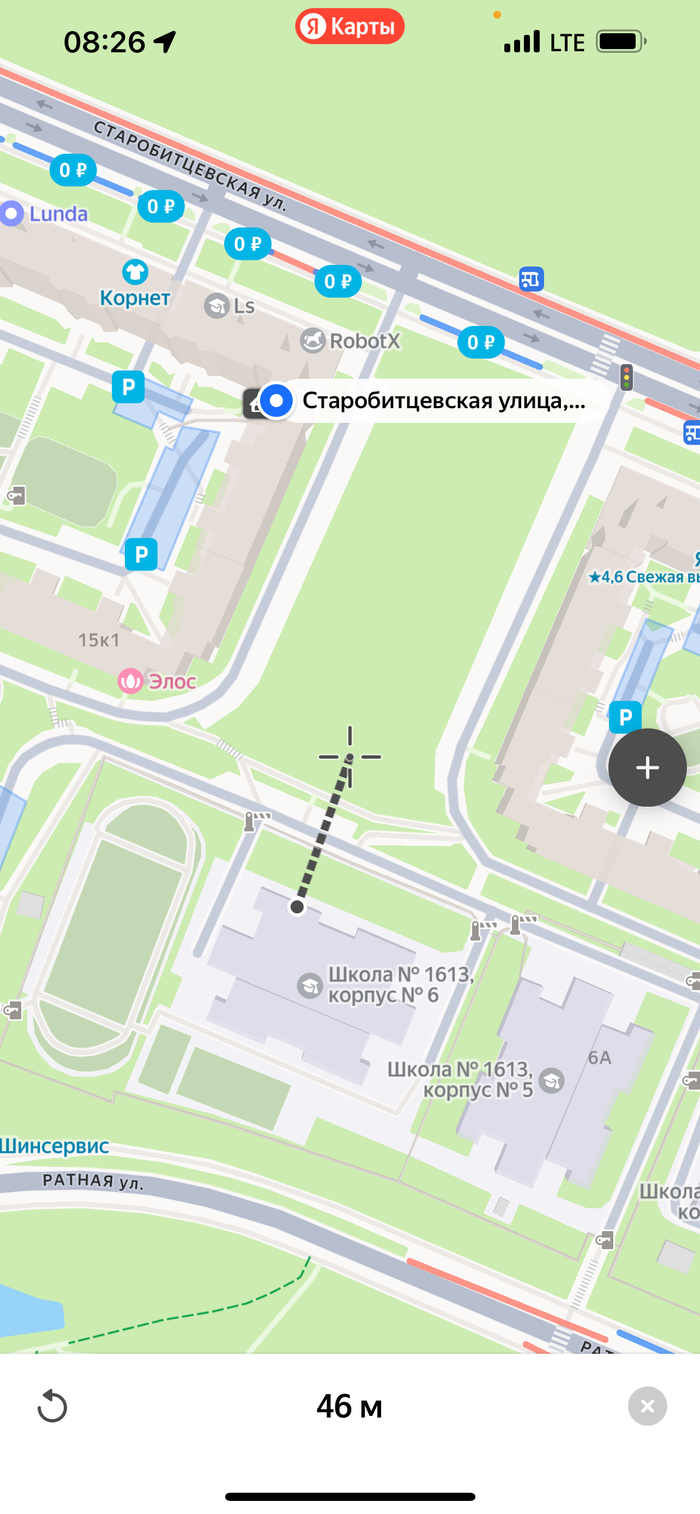Screen dimensions: 700x1514
Task: Open the parking marker beside building 15к1
Action: [x=141, y=553]
